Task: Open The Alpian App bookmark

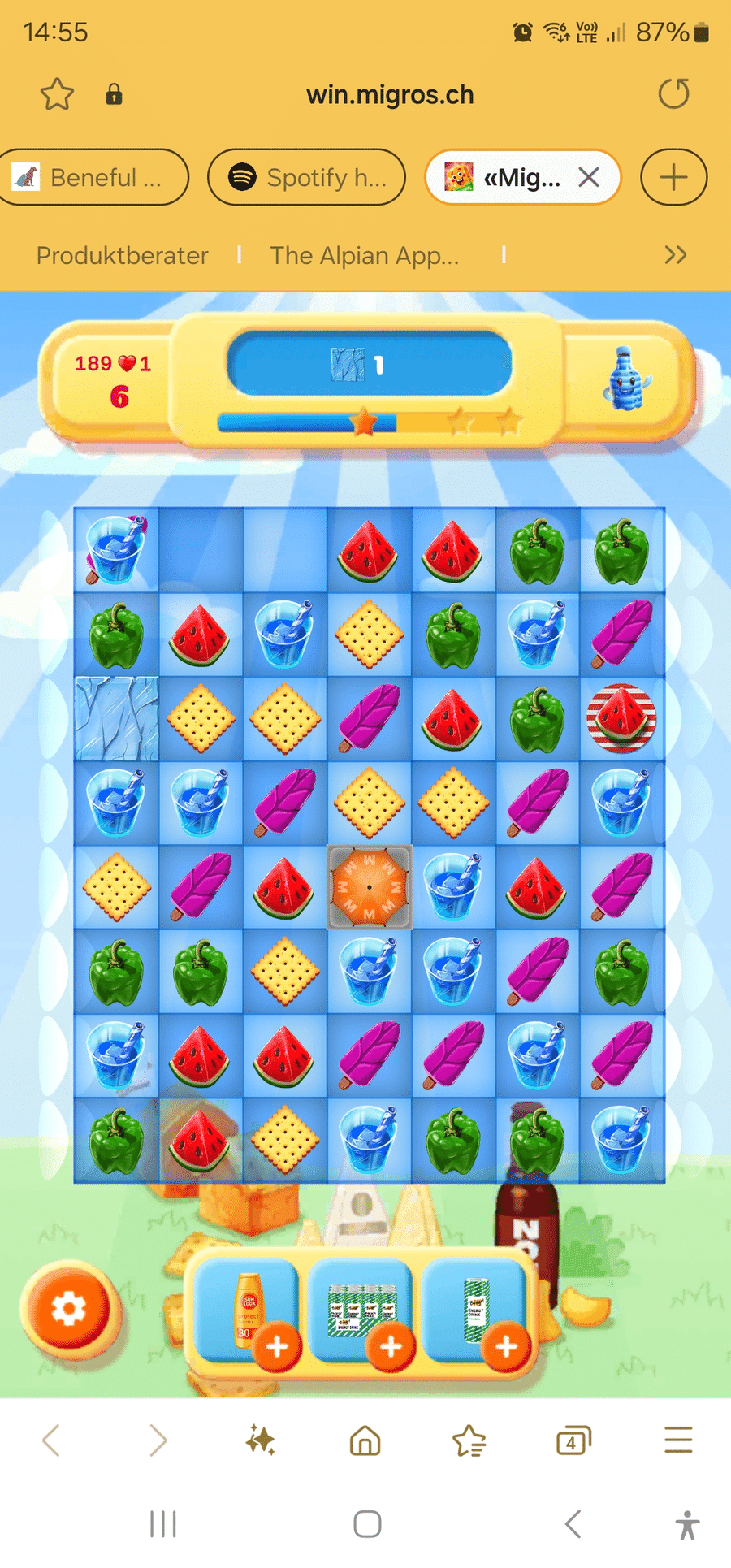Action: 365,256
